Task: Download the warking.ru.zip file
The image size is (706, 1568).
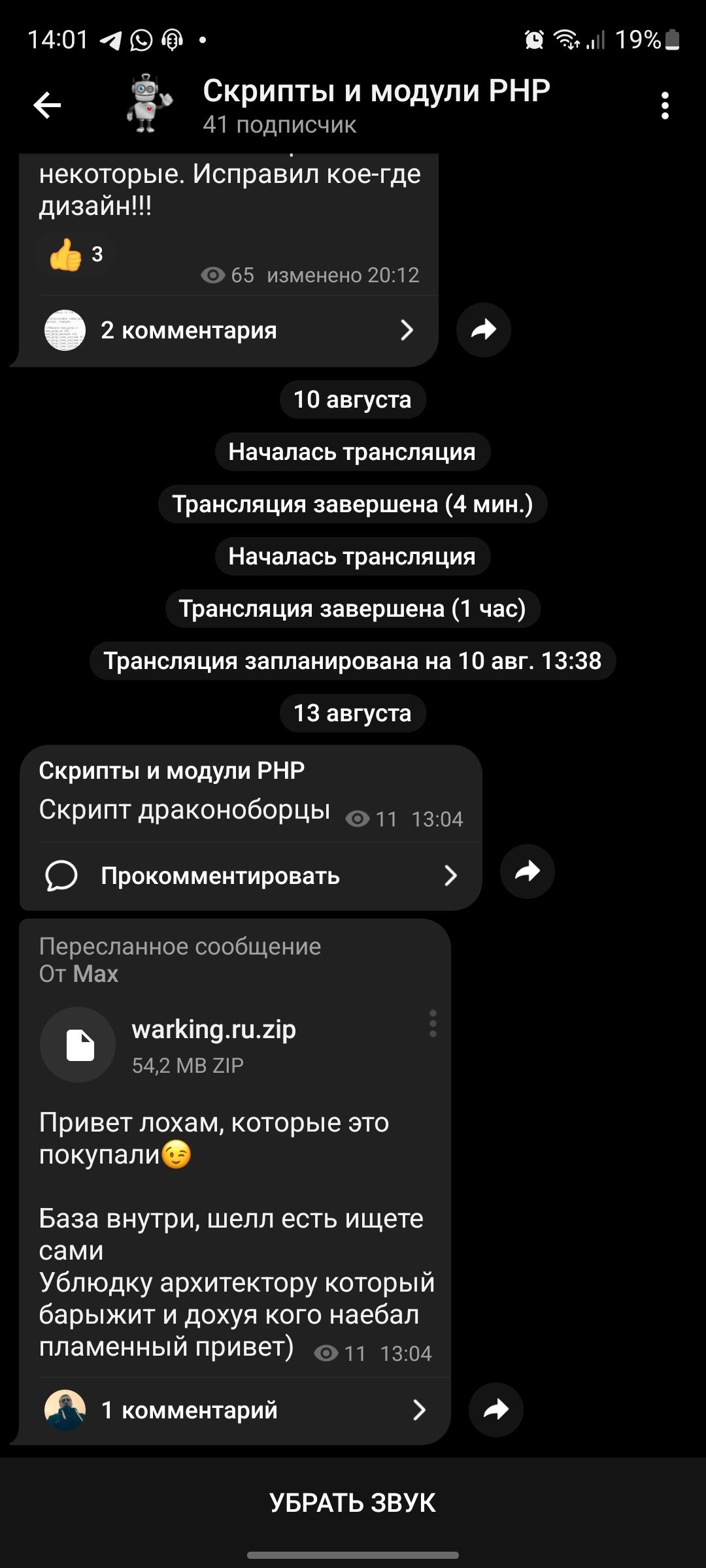Action: (x=78, y=1044)
